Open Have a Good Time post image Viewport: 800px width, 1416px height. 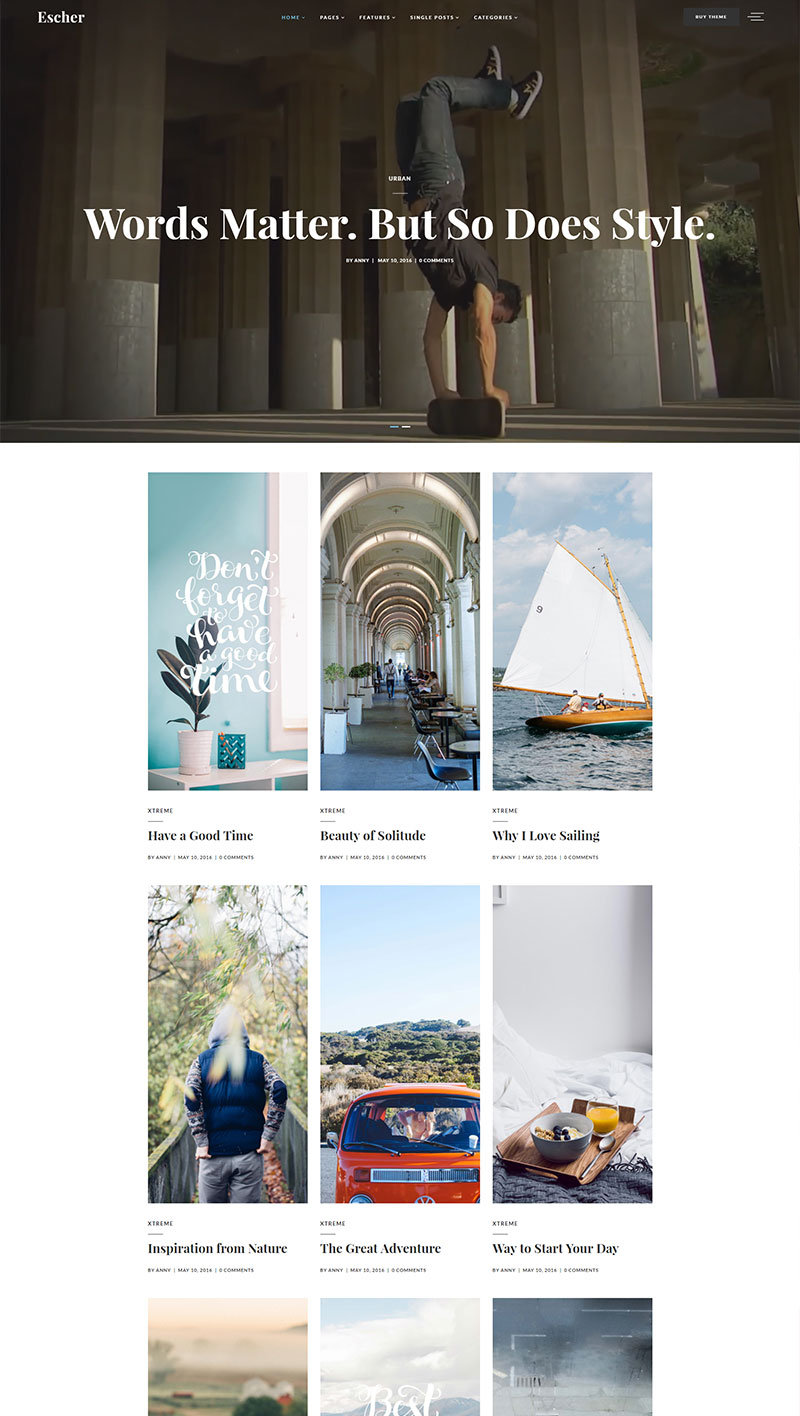pyautogui.click(x=227, y=631)
